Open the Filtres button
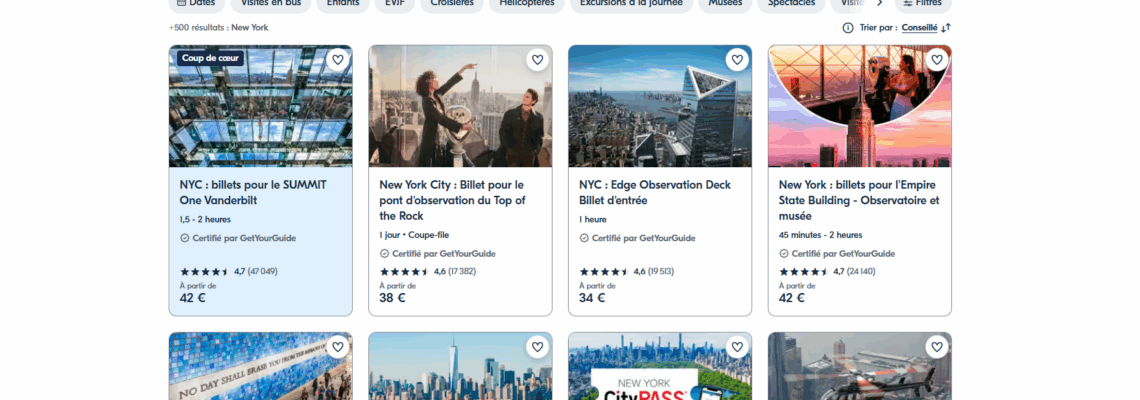 pos(923,4)
